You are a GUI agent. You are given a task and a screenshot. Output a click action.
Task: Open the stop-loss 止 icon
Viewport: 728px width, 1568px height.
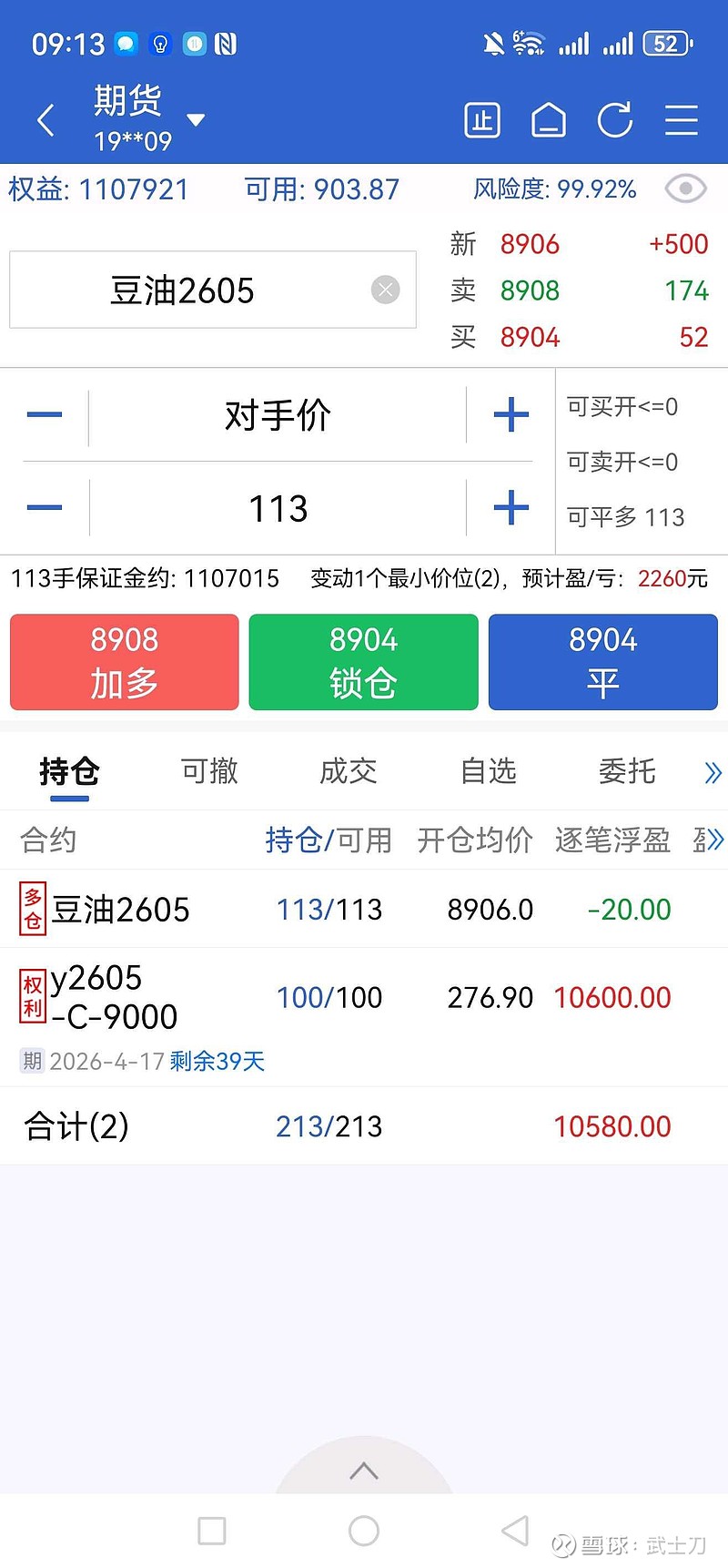point(481,120)
